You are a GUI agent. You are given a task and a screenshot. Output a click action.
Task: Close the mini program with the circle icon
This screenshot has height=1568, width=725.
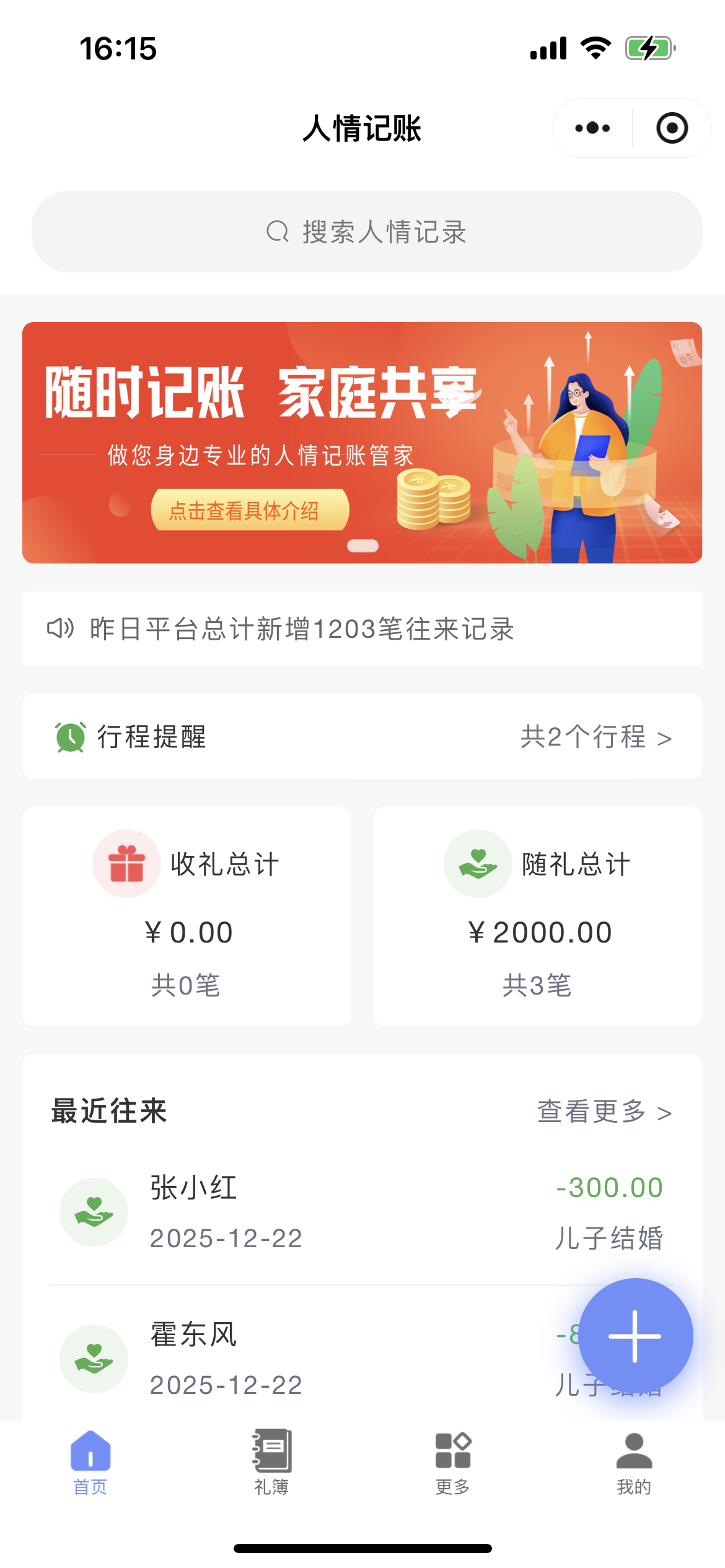pyautogui.click(x=672, y=128)
